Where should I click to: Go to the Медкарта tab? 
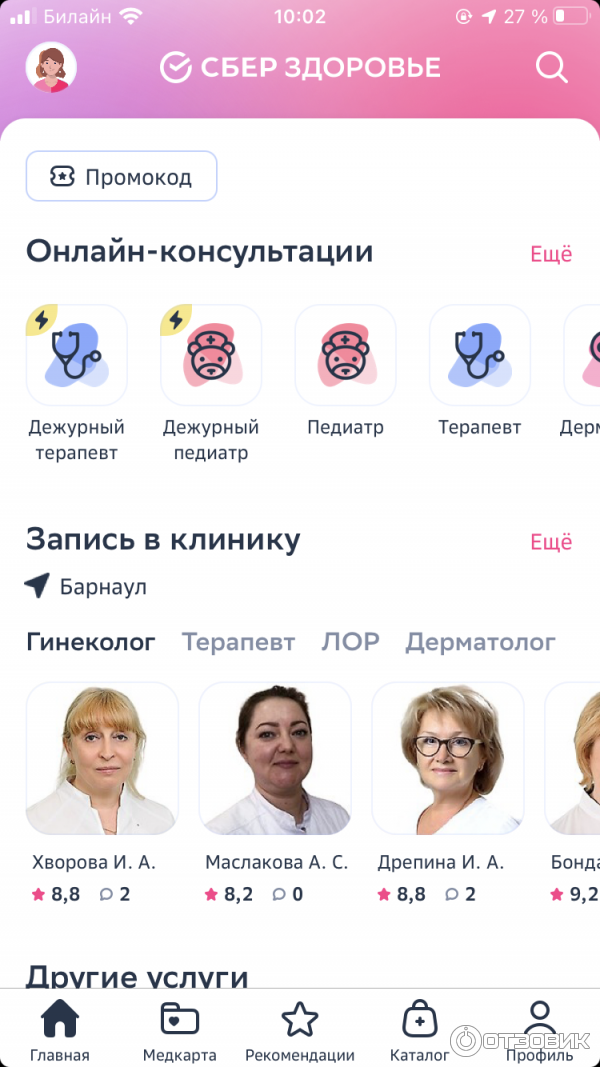[180, 1030]
